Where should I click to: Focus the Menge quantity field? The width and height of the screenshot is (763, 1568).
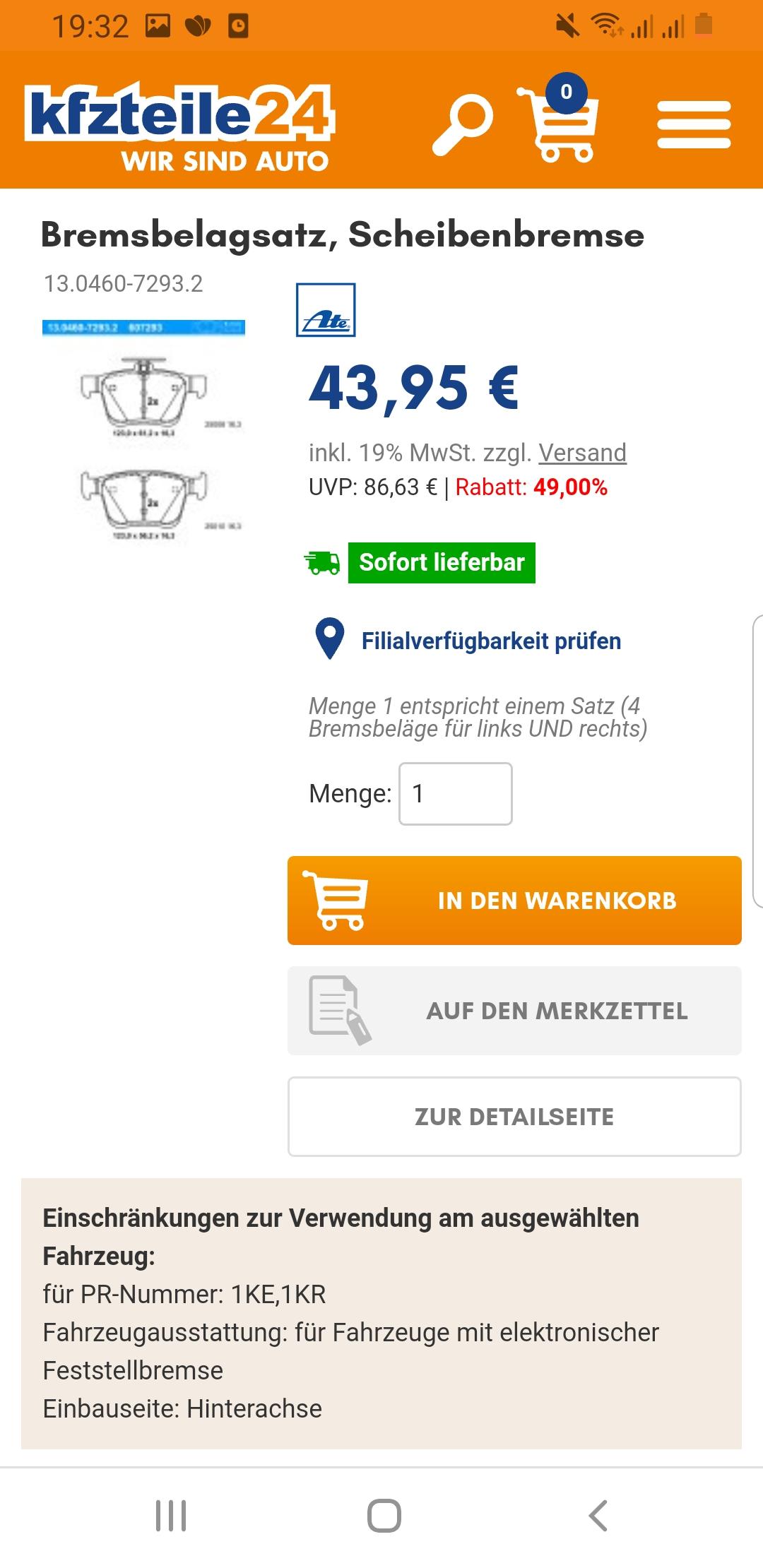click(x=455, y=794)
